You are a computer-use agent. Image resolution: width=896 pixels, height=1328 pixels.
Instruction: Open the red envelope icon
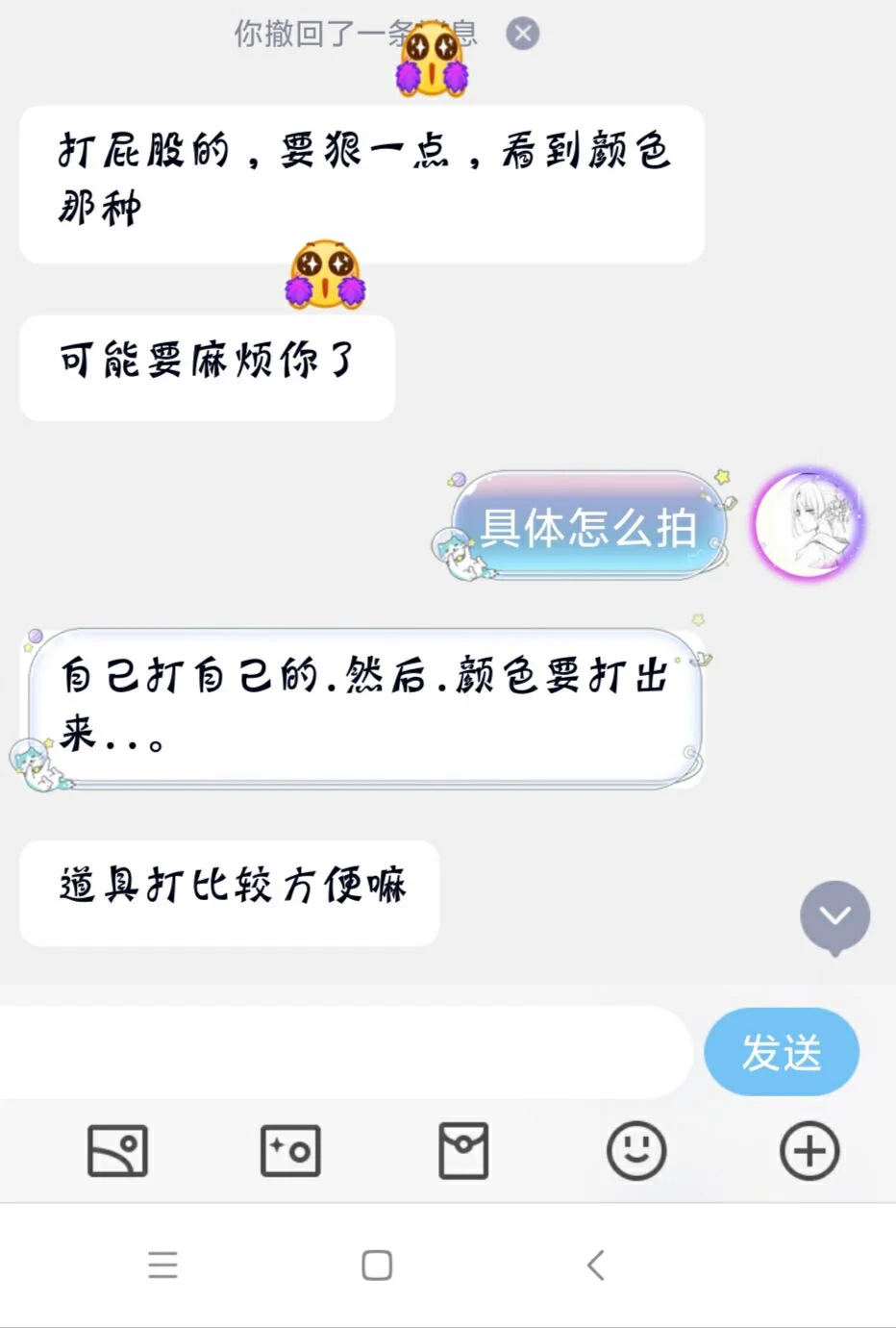[463, 1150]
